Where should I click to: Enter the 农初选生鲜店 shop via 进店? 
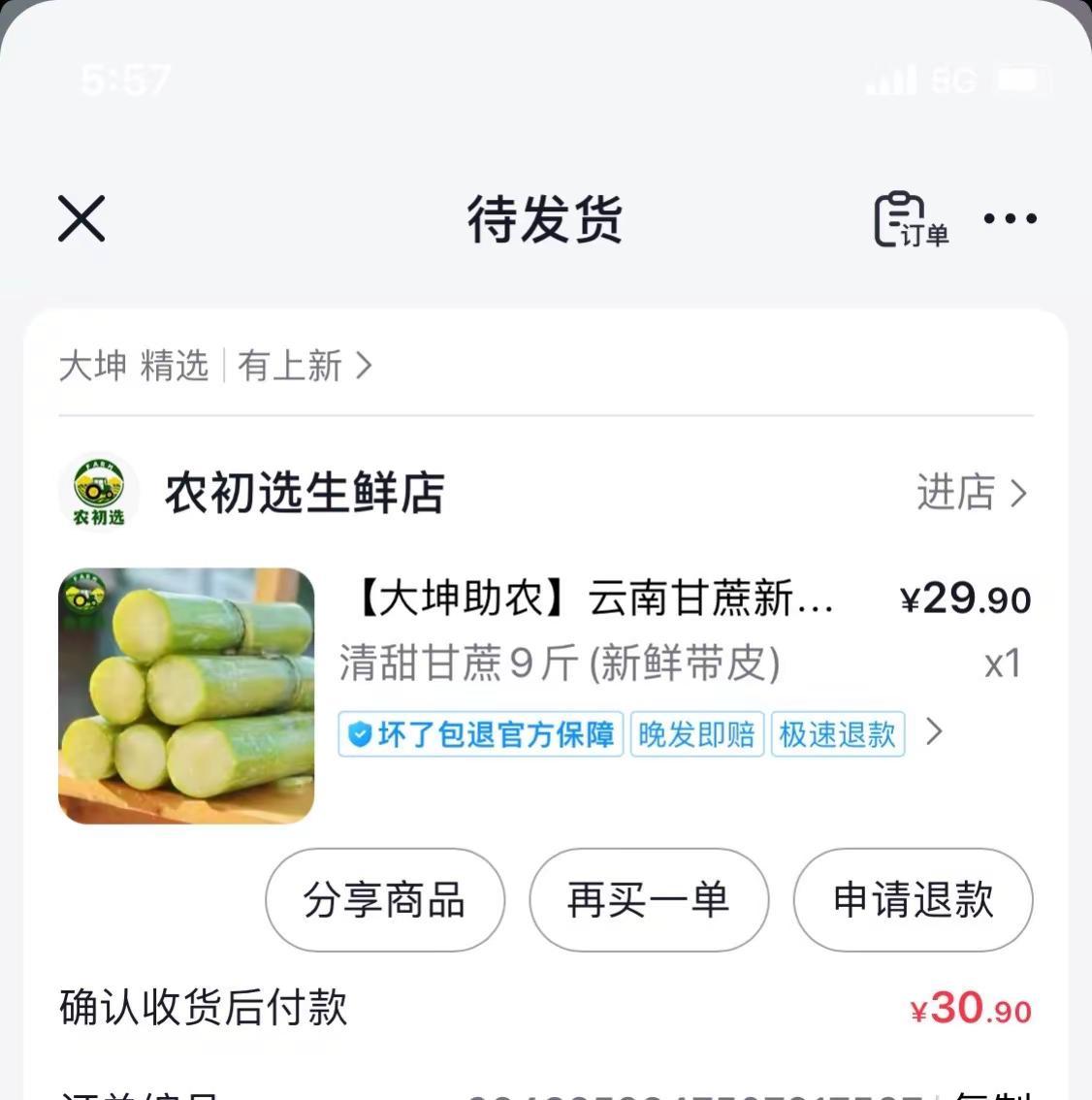point(971,493)
